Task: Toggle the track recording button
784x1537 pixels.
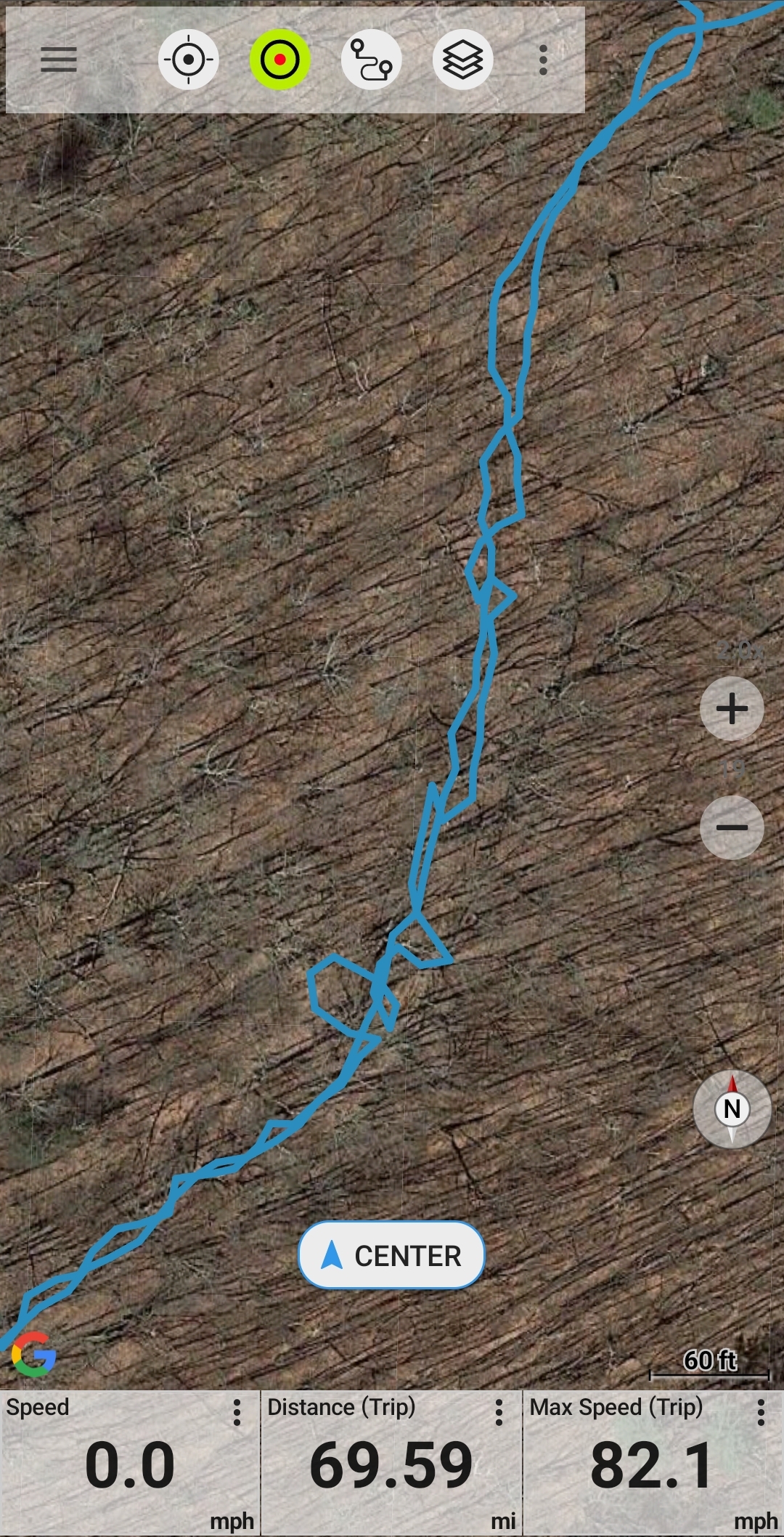Action: click(280, 60)
